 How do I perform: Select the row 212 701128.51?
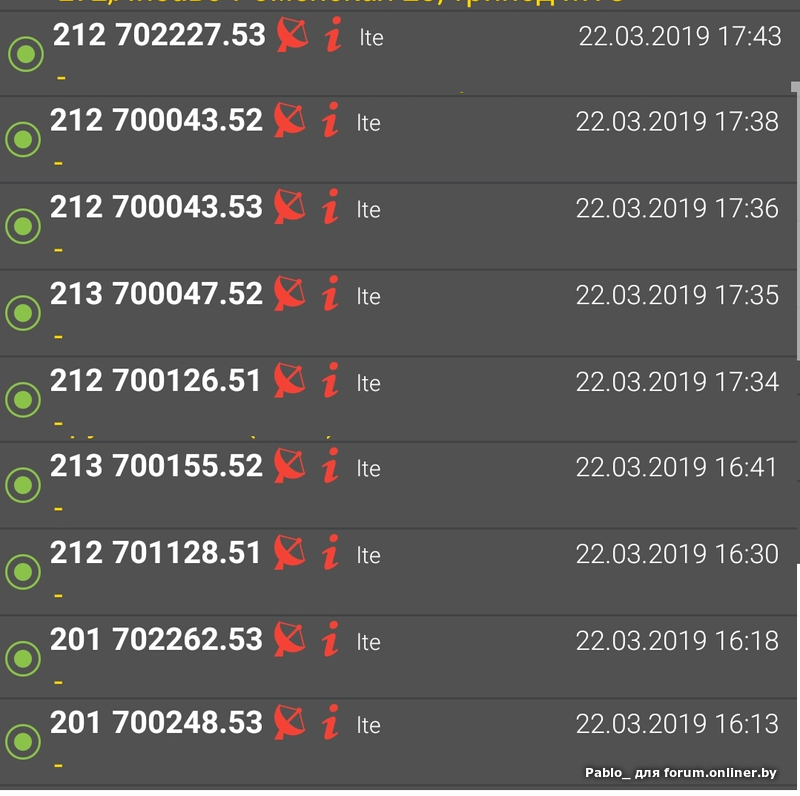156,553
